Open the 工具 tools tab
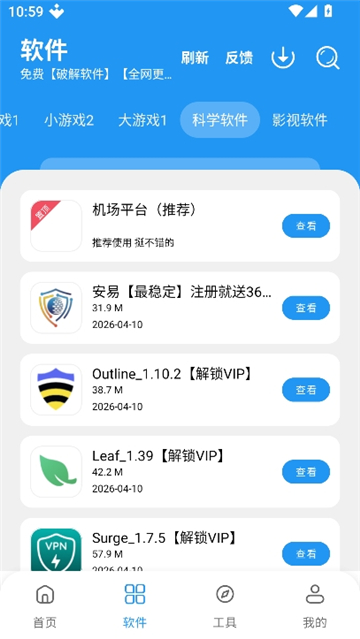 [225, 606]
